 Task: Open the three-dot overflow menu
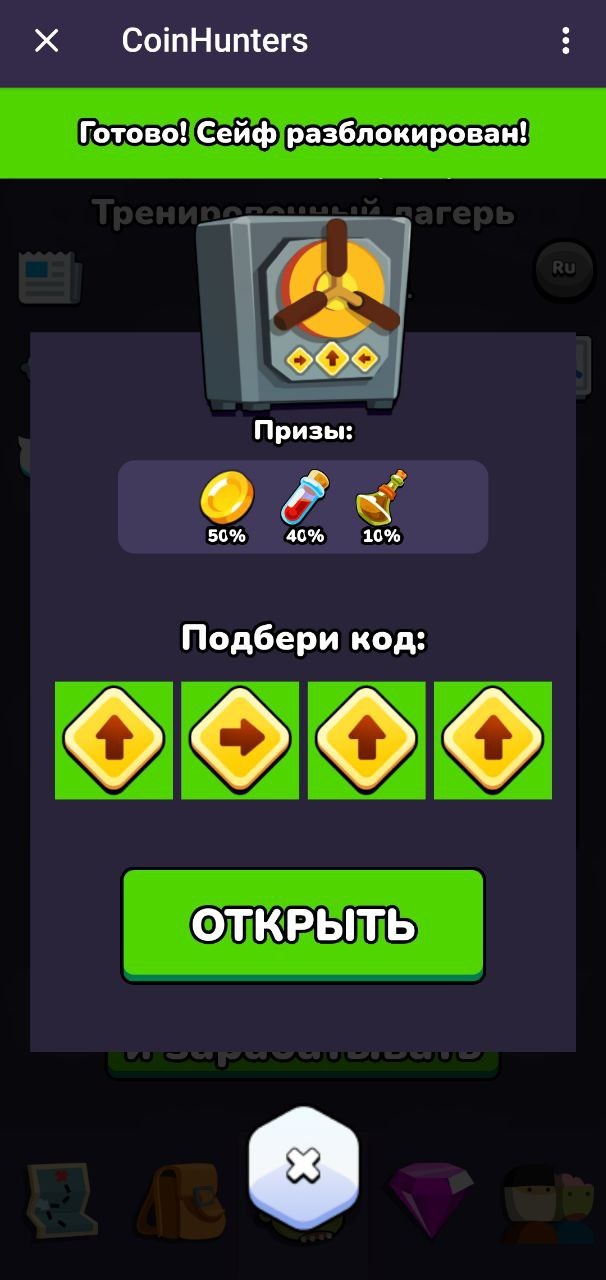point(565,41)
